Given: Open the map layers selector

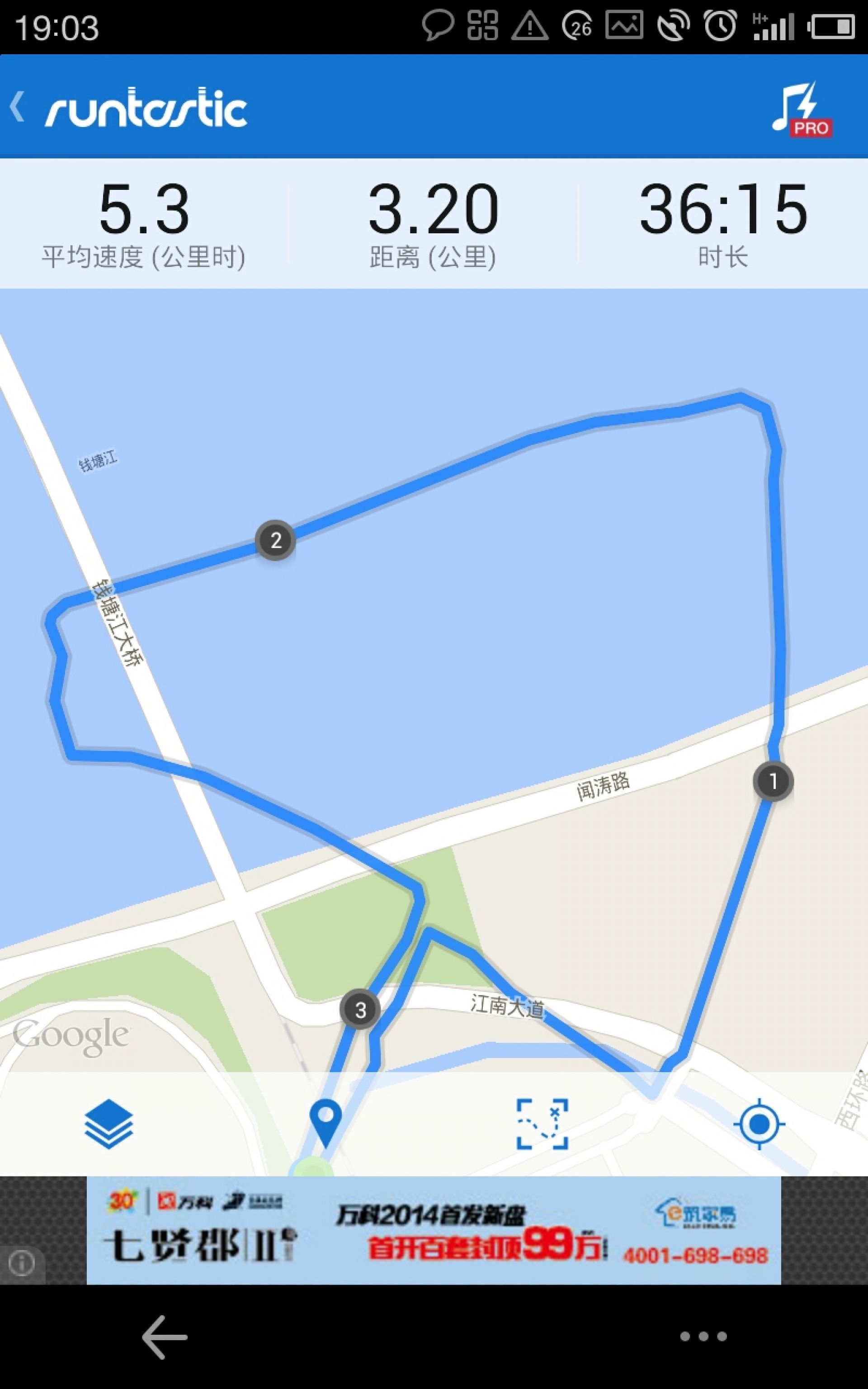Looking at the screenshot, I should (108, 1124).
